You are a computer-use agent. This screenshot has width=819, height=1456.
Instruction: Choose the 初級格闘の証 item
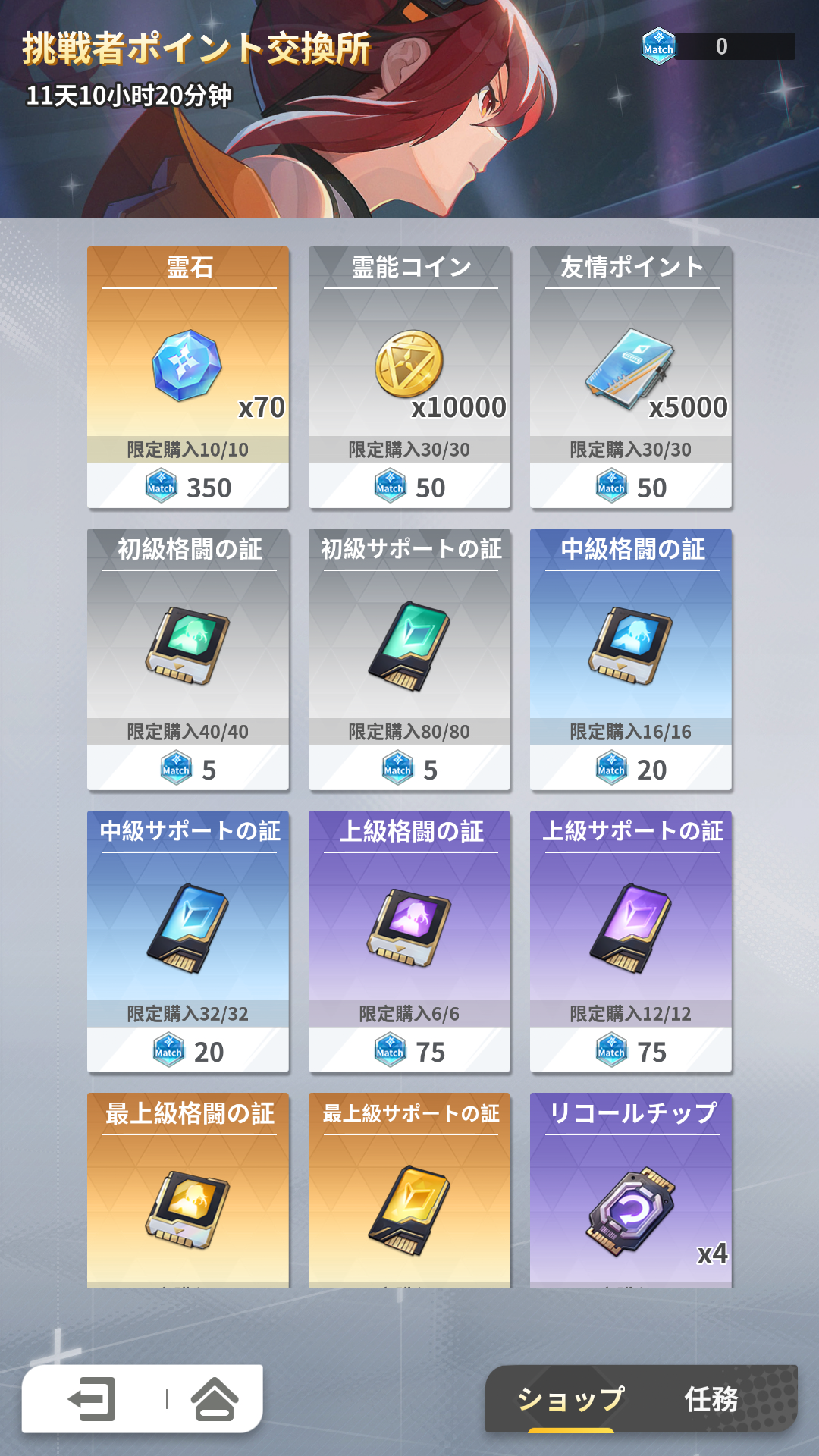(188, 659)
